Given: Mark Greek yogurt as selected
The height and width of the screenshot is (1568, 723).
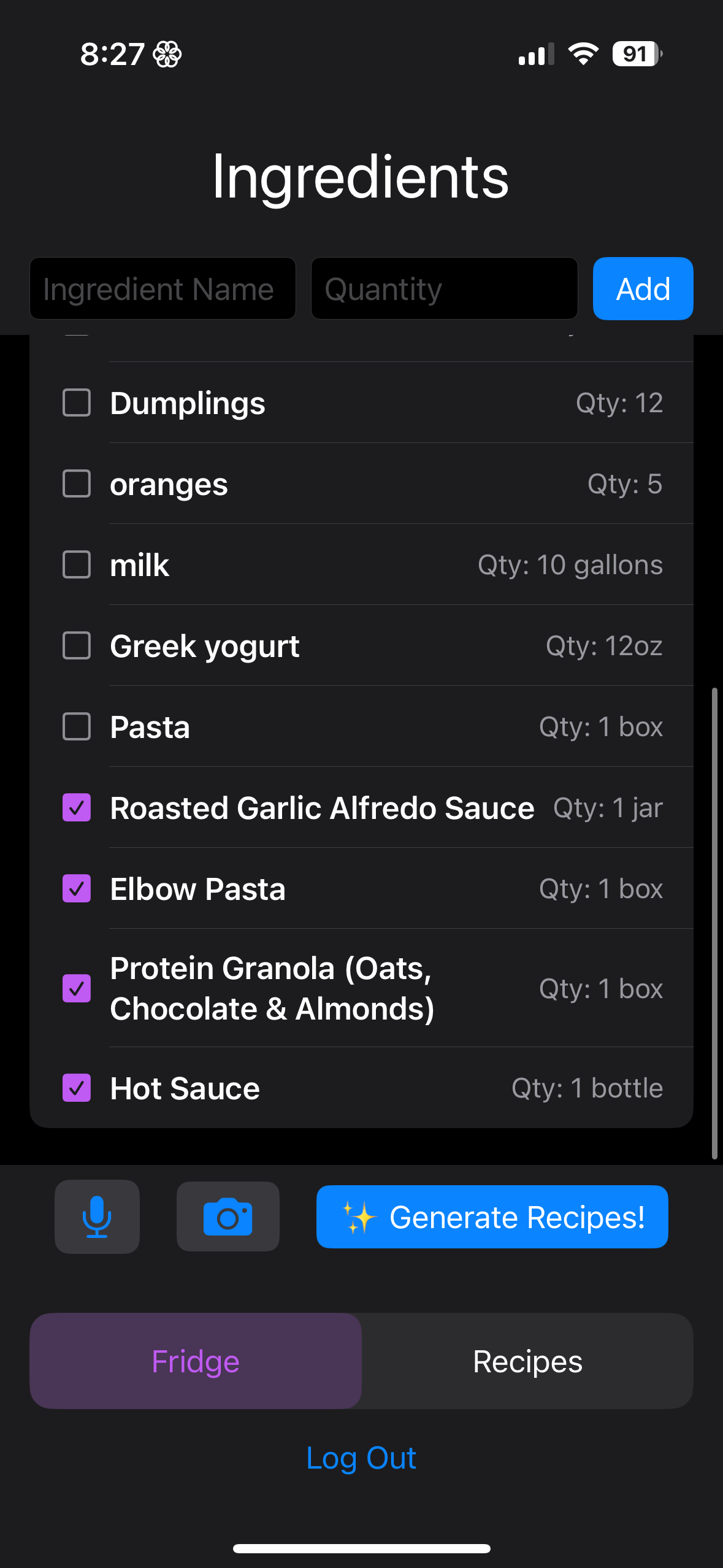Looking at the screenshot, I should pyautogui.click(x=77, y=646).
